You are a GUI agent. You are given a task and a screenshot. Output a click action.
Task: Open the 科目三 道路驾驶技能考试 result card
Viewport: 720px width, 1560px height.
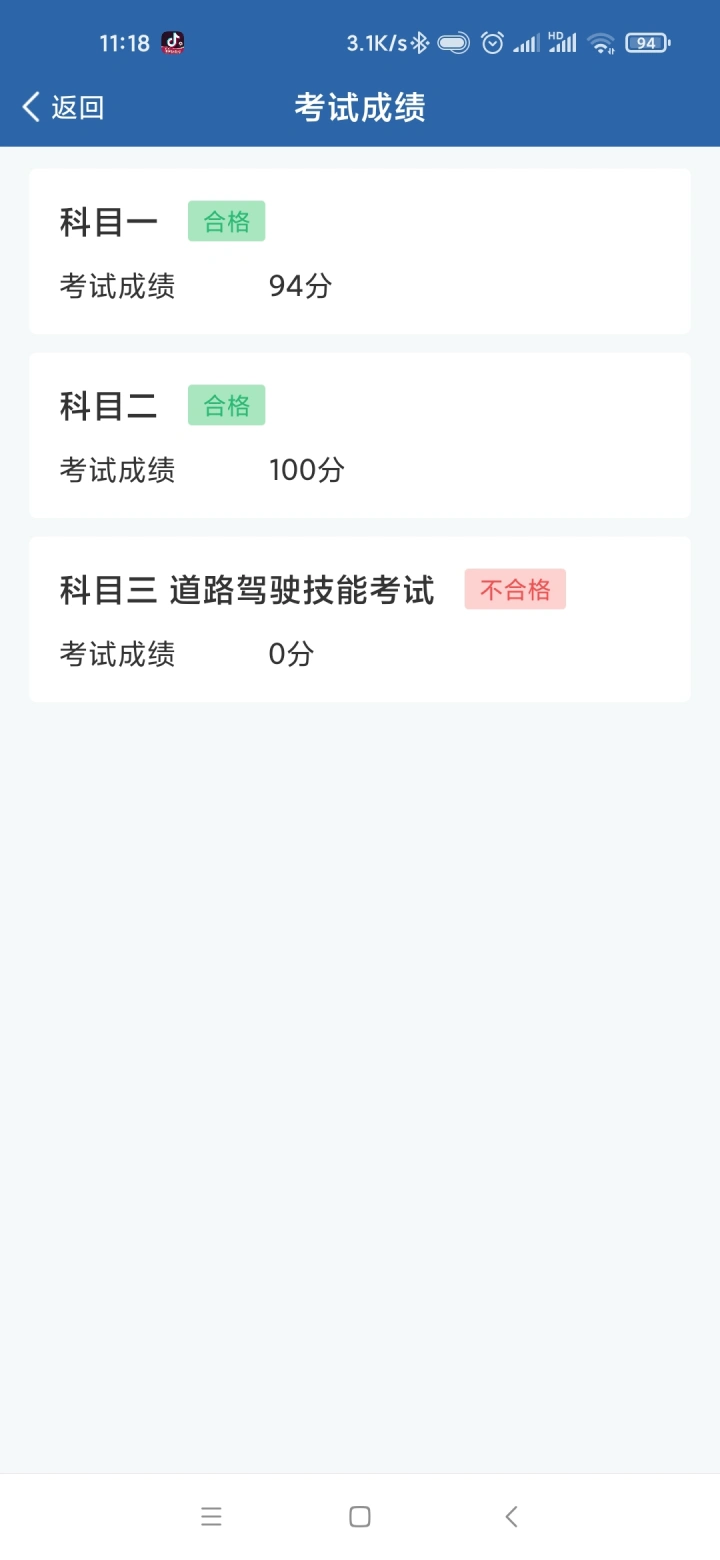click(x=360, y=619)
